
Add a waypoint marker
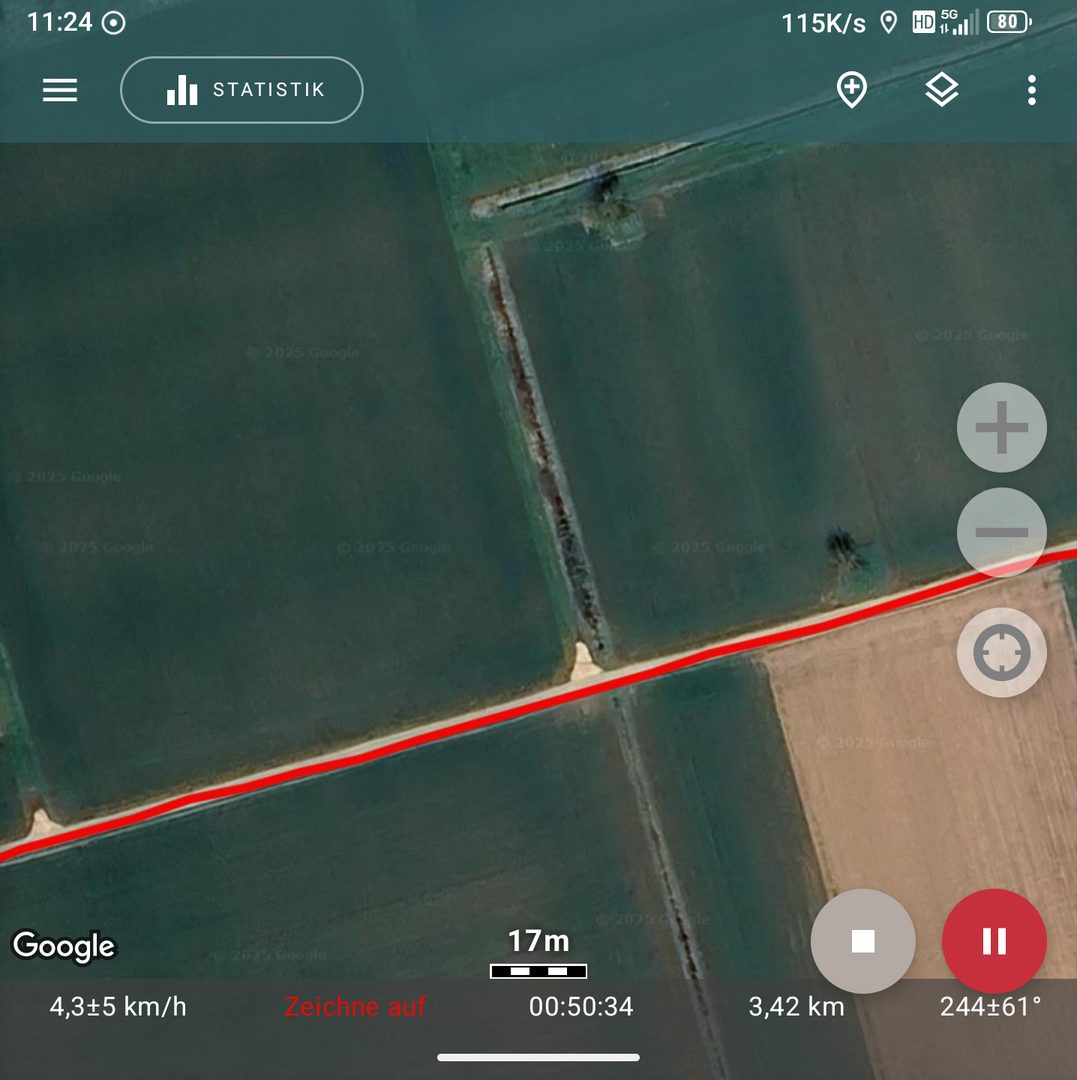click(851, 90)
